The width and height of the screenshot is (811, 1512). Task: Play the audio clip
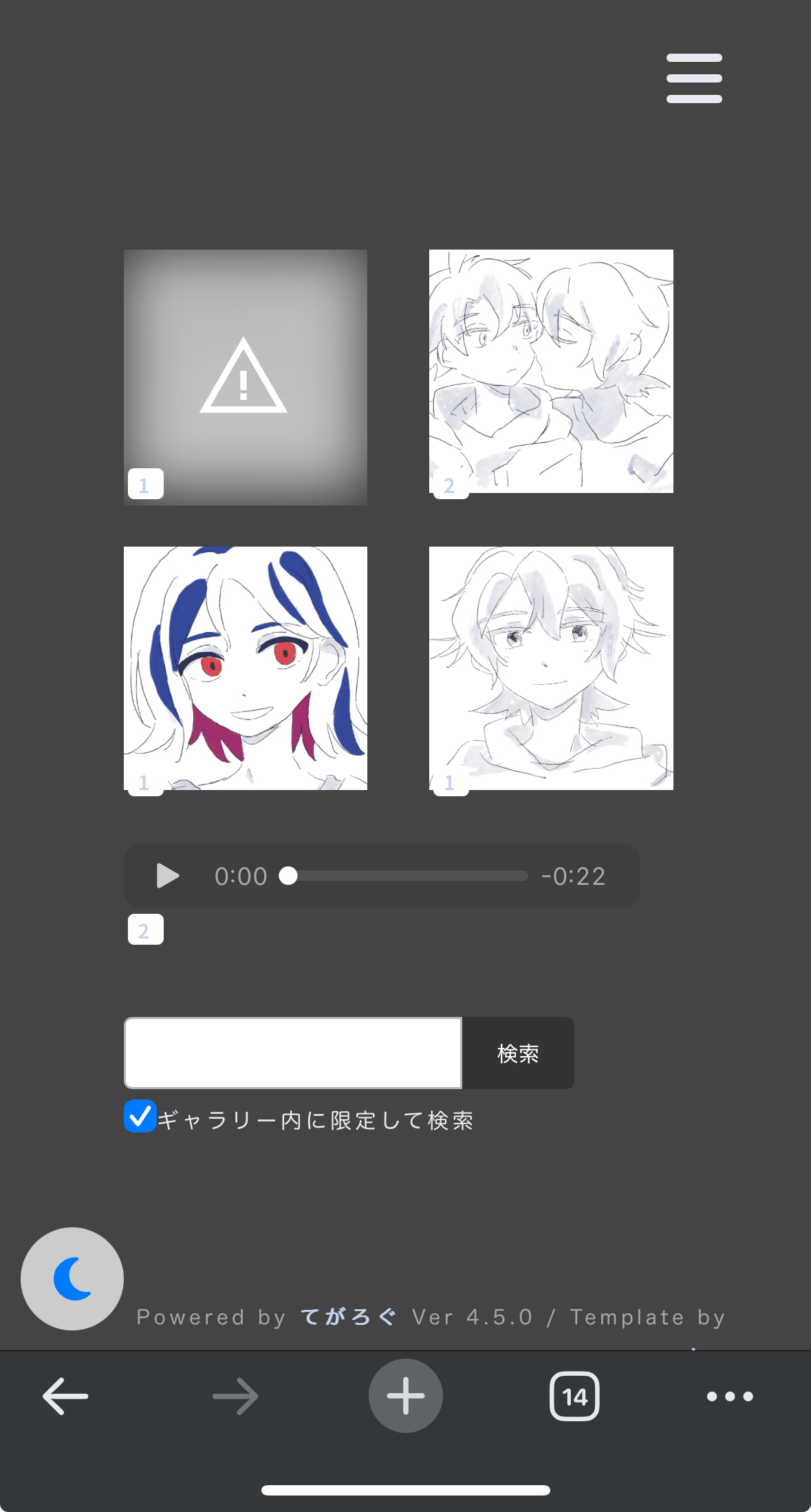(167, 876)
